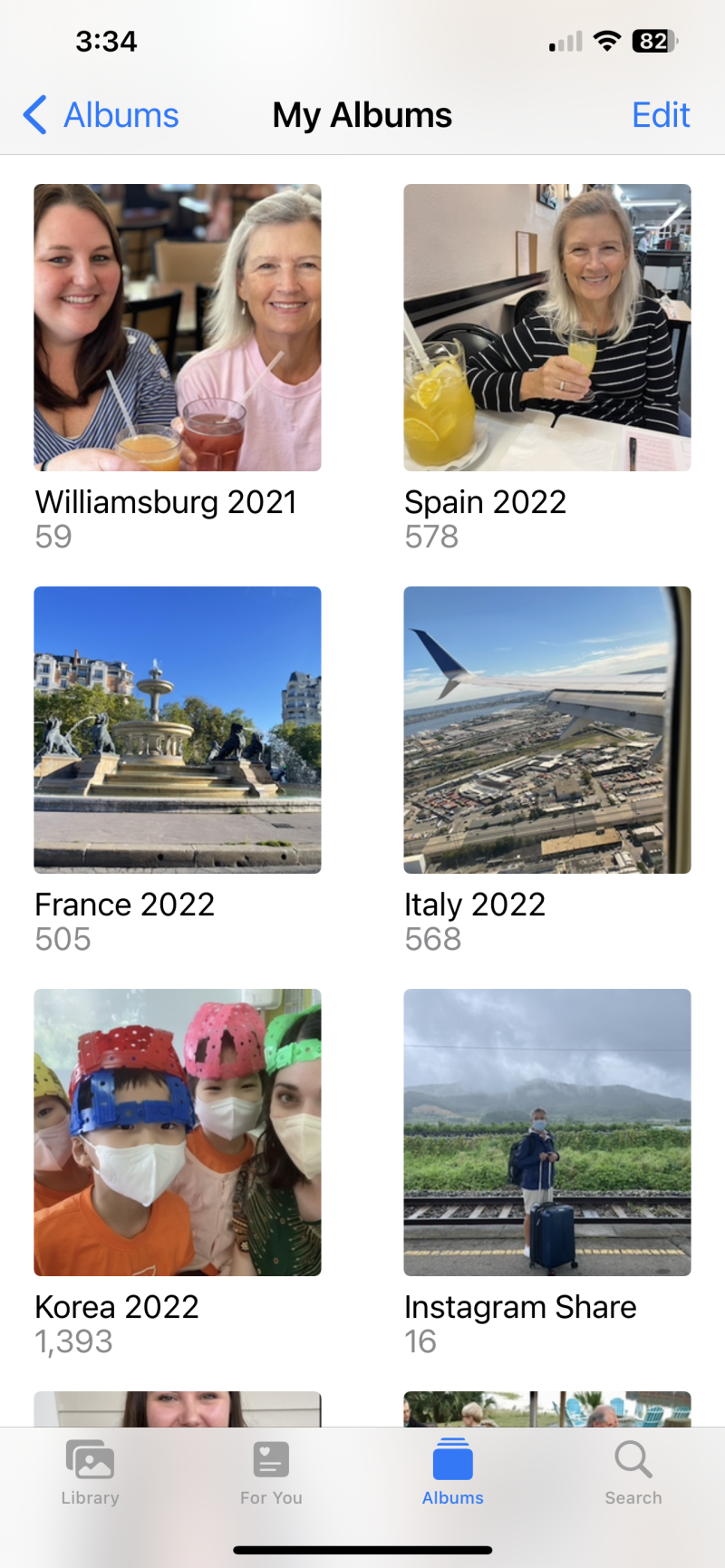725x1568 pixels.
Task: View the France 2022 album
Action: pyautogui.click(x=178, y=730)
